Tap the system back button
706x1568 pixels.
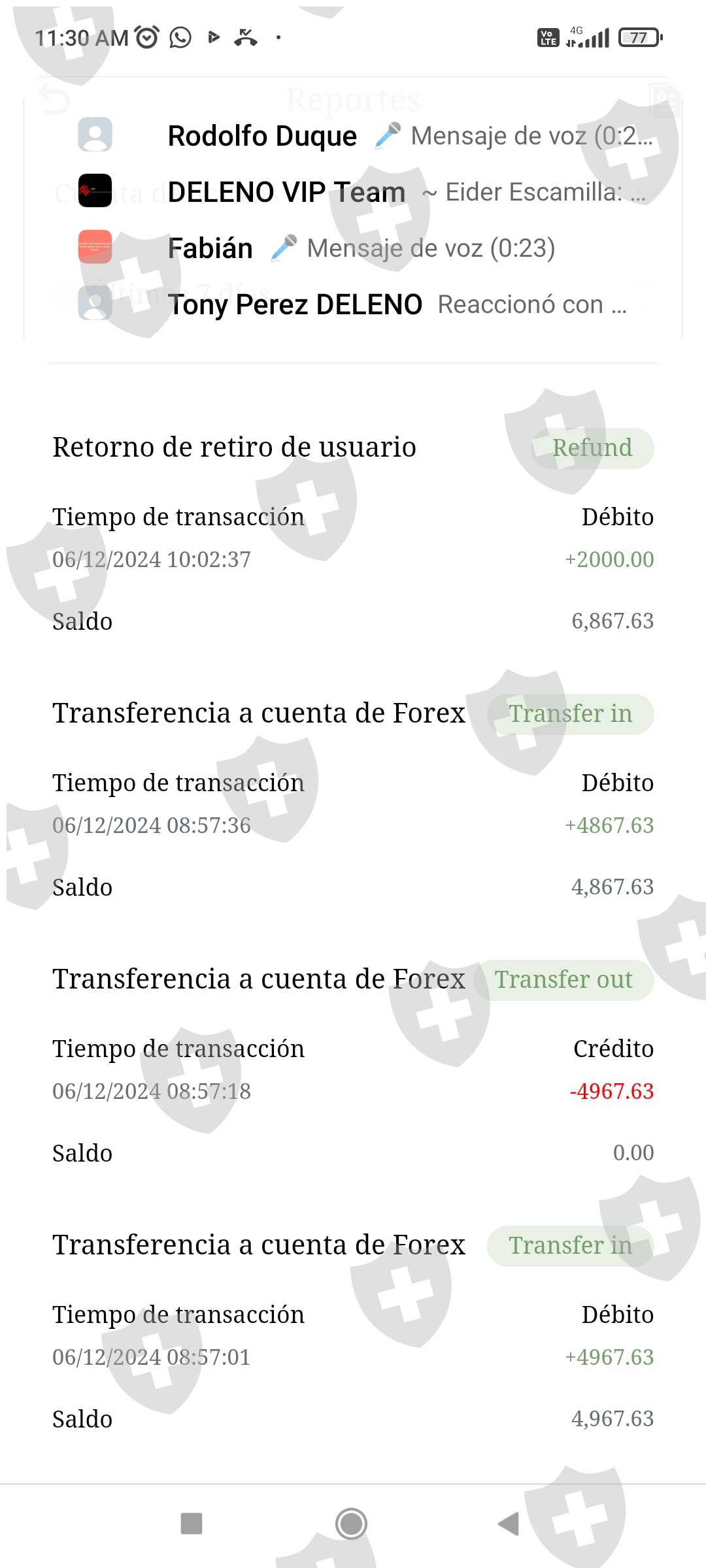[509, 1524]
